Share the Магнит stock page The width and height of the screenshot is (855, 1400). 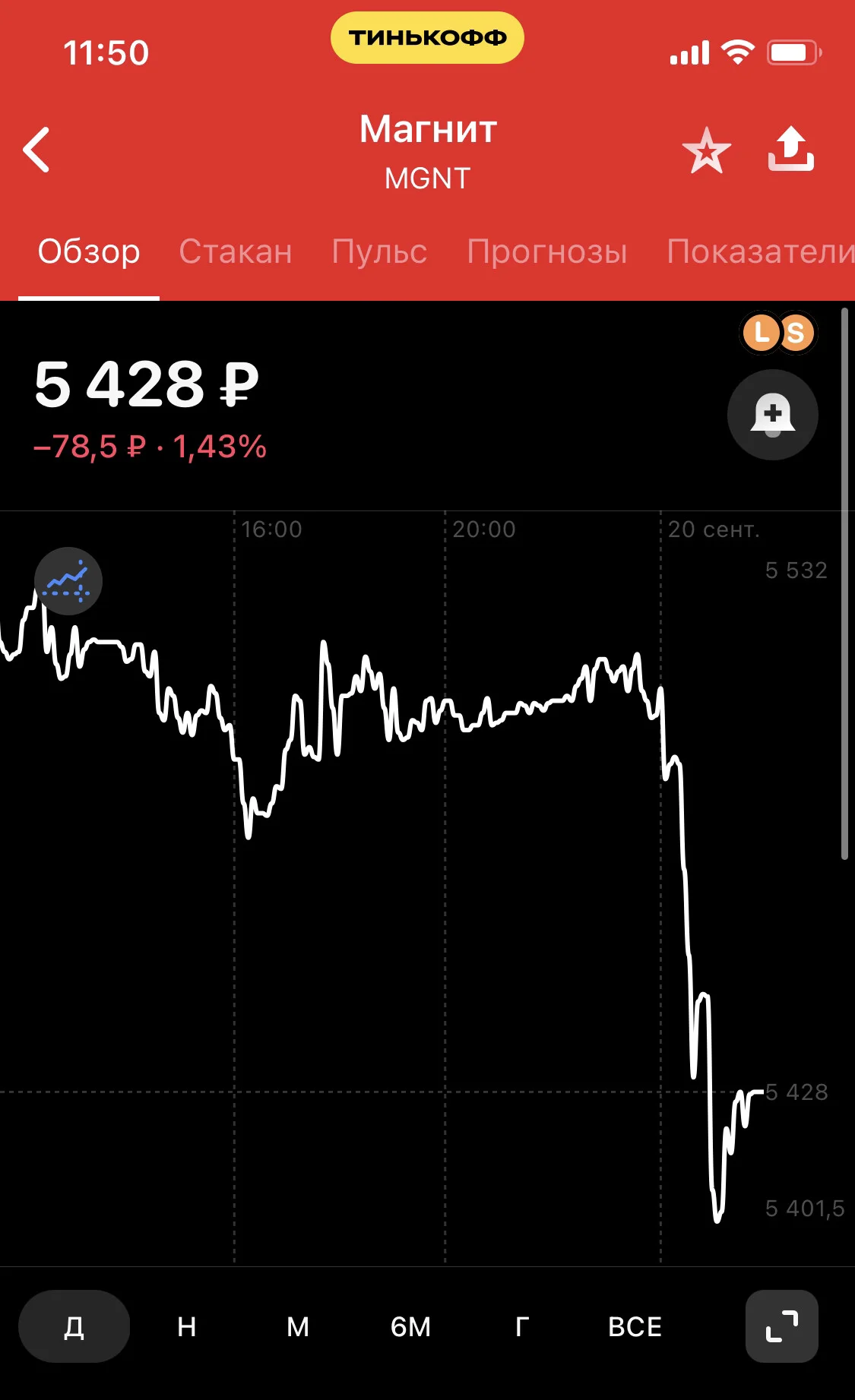tap(790, 149)
